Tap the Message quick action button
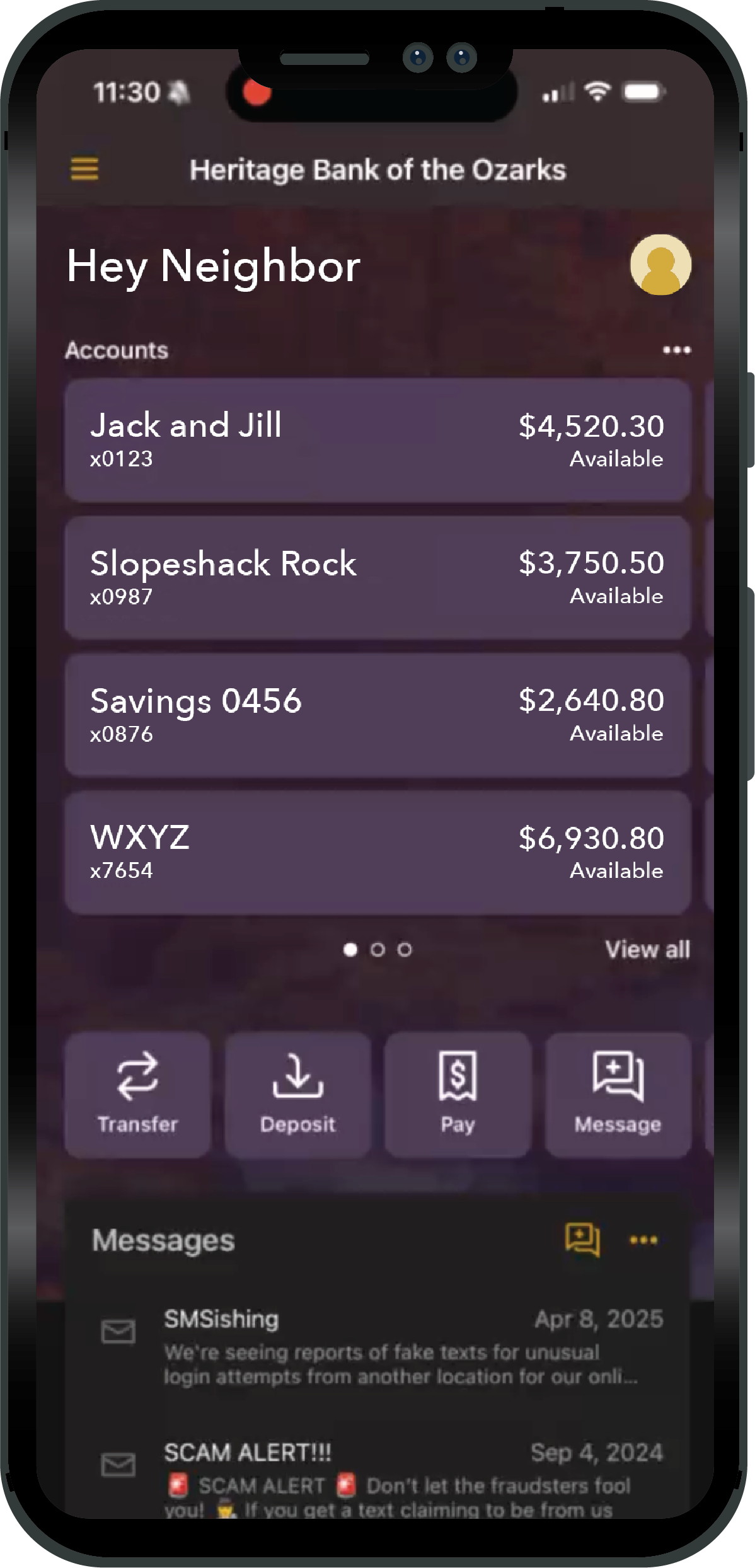This screenshot has height=1568, width=755. tap(618, 1094)
